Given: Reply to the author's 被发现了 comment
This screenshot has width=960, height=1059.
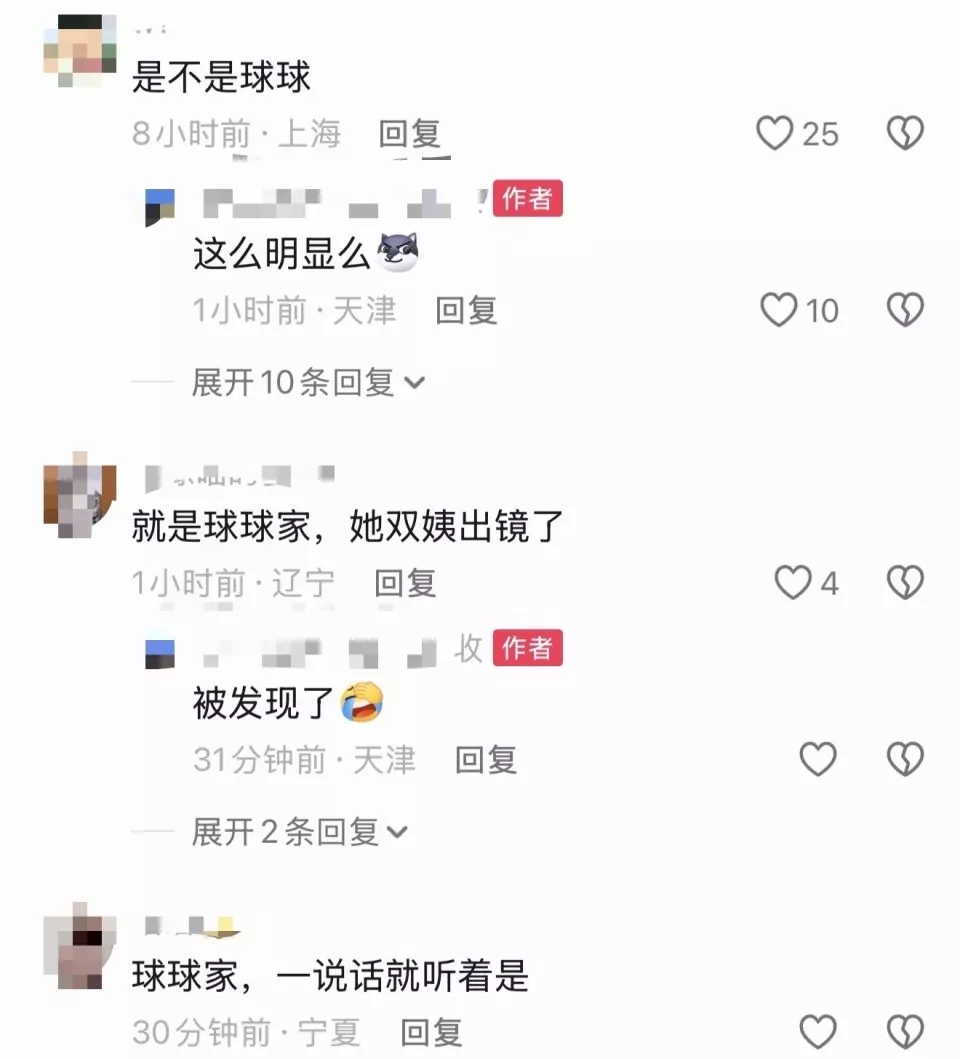Looking at the screenshot, I should point(485,760).
